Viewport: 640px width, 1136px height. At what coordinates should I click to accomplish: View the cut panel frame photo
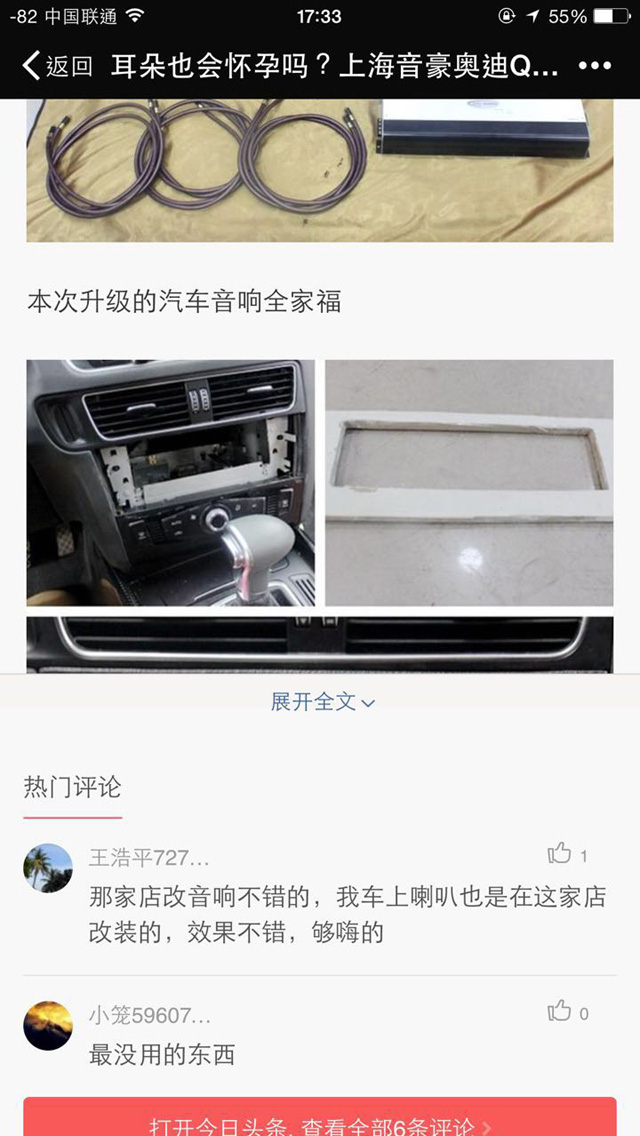point(469,483)
